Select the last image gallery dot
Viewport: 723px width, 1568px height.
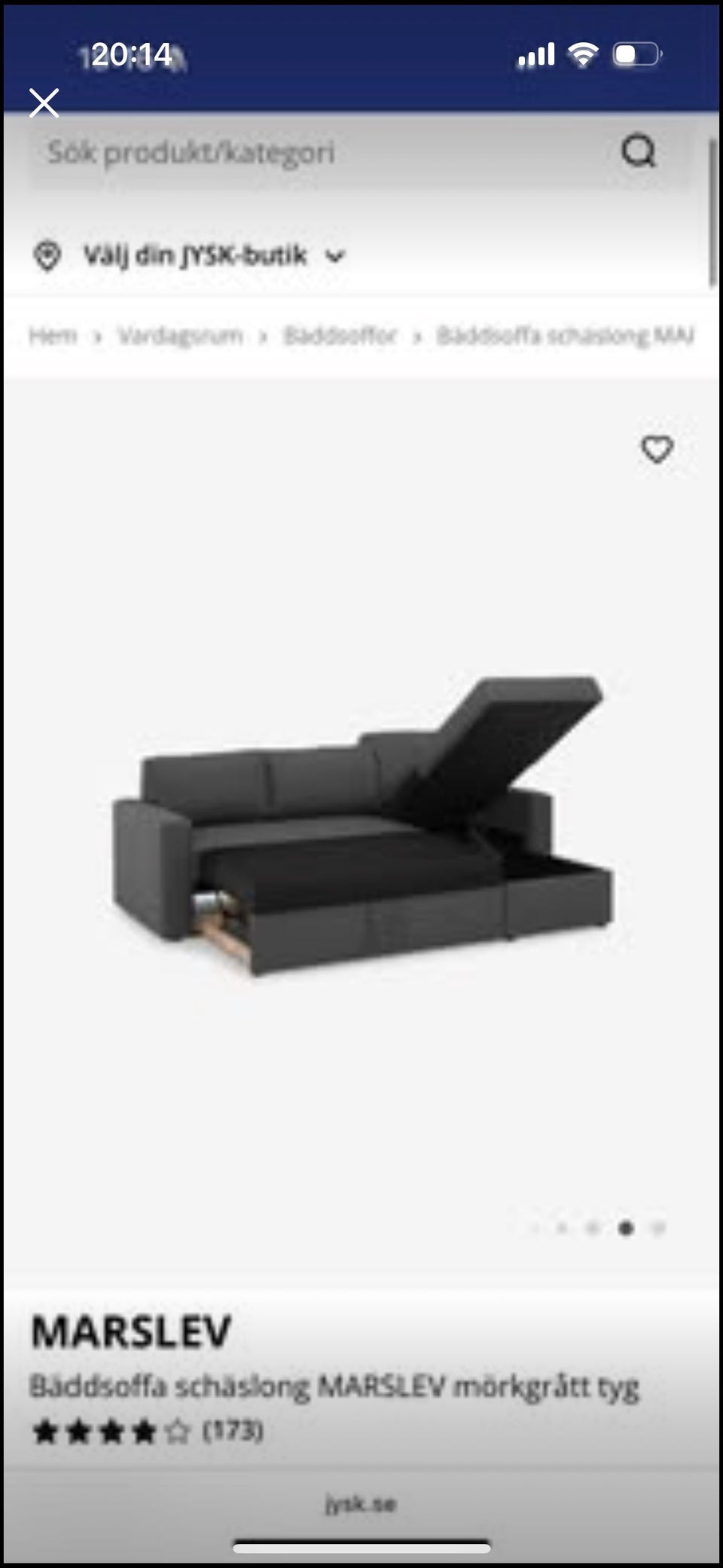click(657, 1229)
